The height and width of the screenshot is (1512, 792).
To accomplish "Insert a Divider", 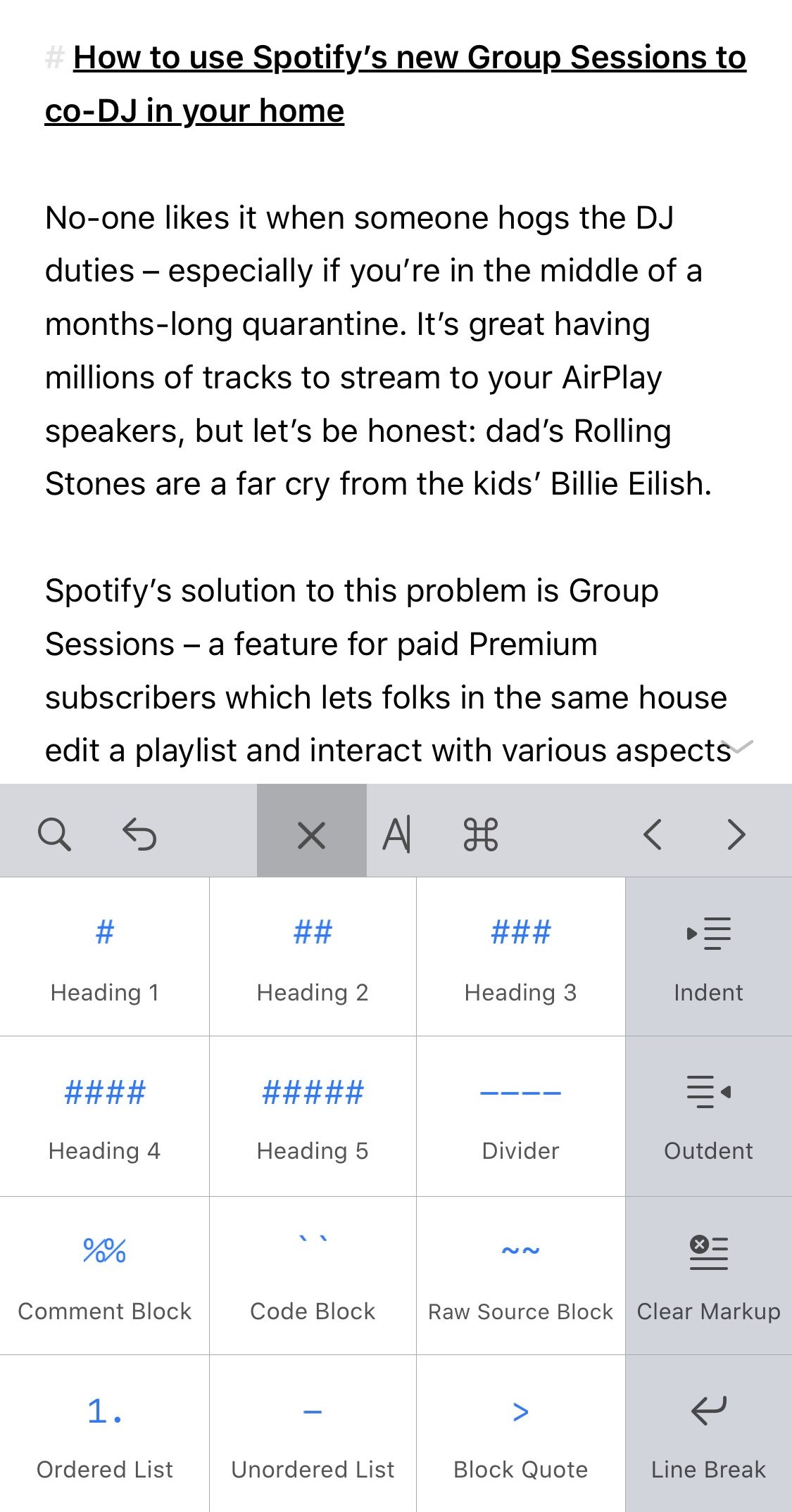I will click(x=521, y=1117).
